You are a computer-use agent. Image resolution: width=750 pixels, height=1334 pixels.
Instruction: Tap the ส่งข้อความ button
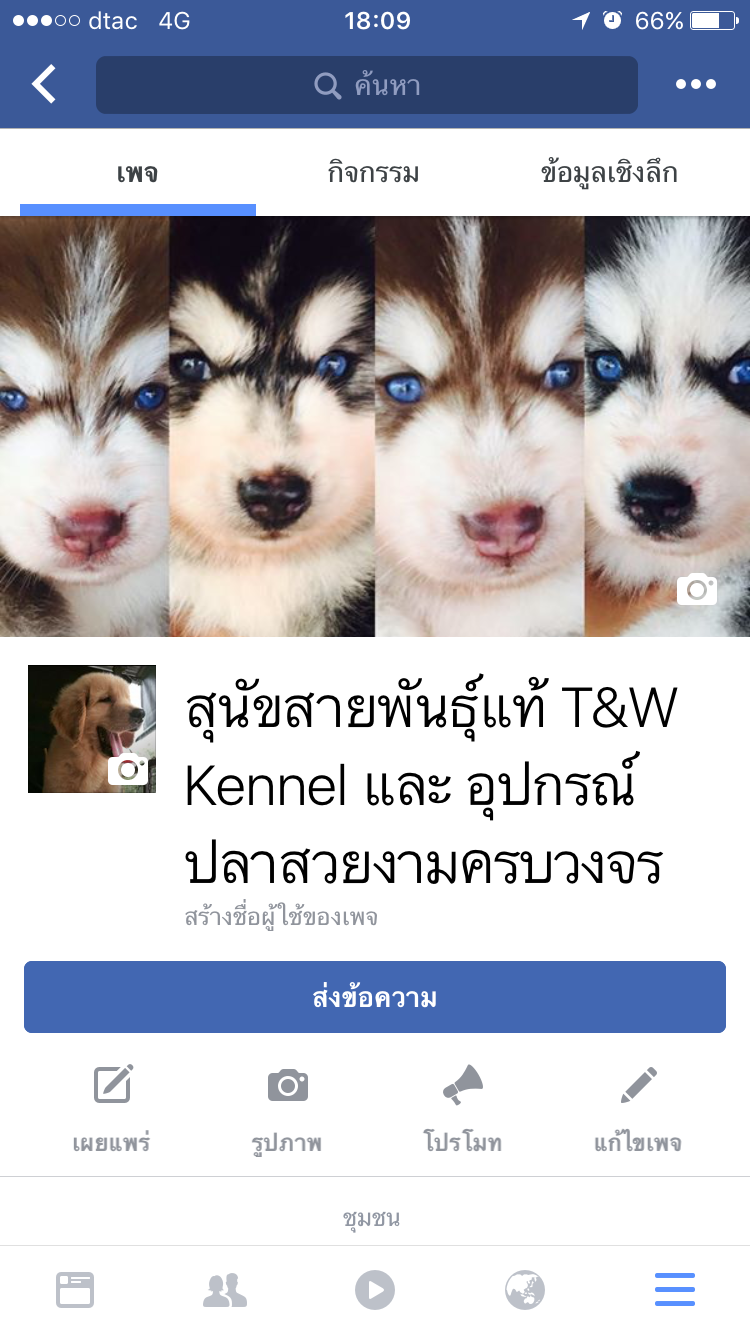pos(375,997)
